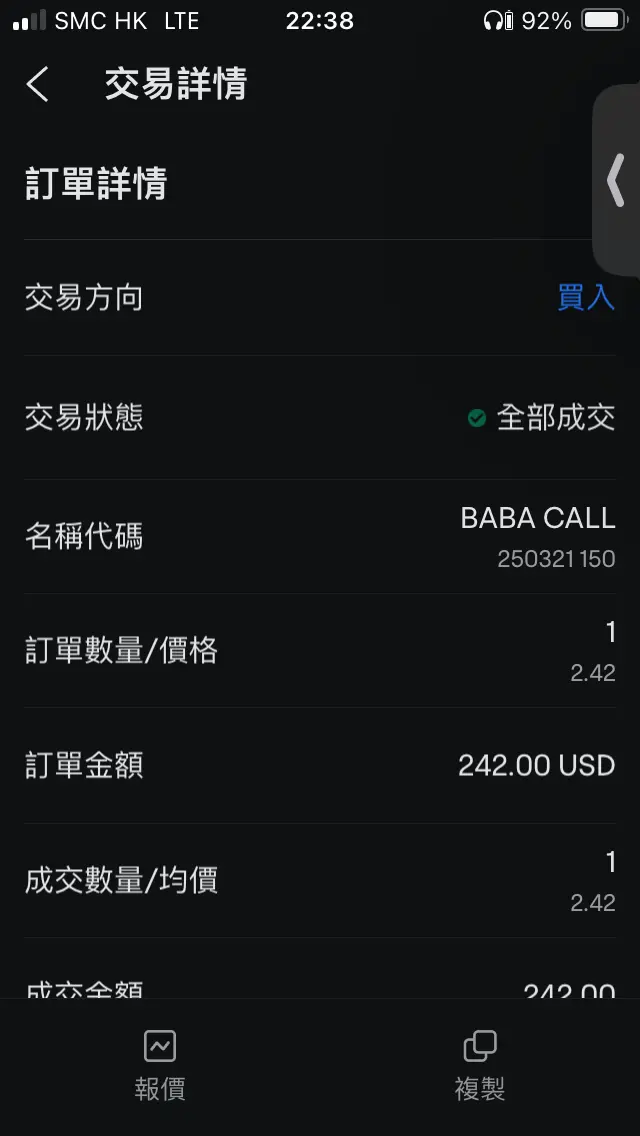Open the 報價 quote button
Viewport: 640px width, 1136px height.
pos(160,1066)
